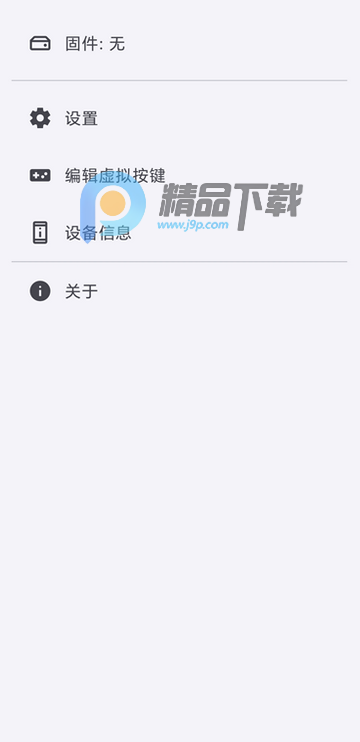This screenshot has height=742, width=360.
Task: Open the 固件: 无 firmware row
Action: pos(180,44)
